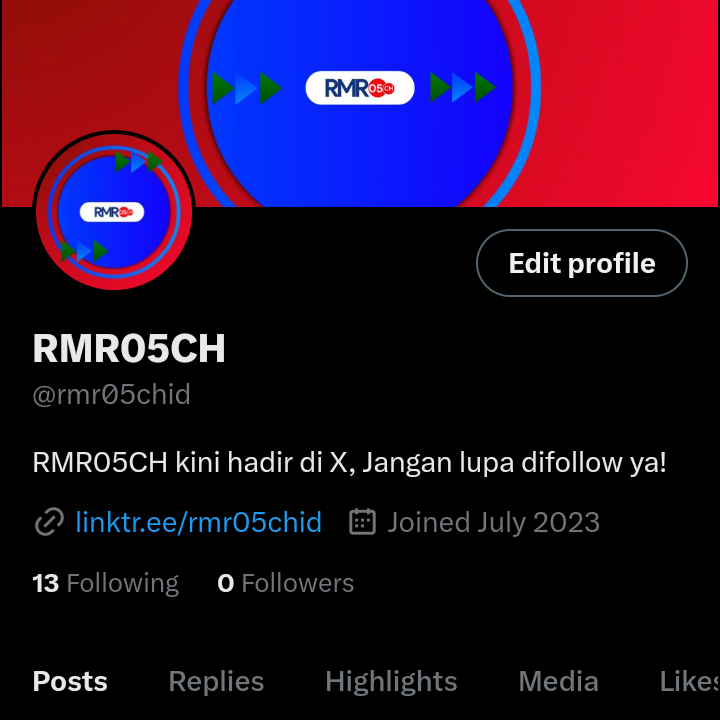Tap the Edit profile button
The width and height of the screenshot is (720, 720).
[581, 264]
